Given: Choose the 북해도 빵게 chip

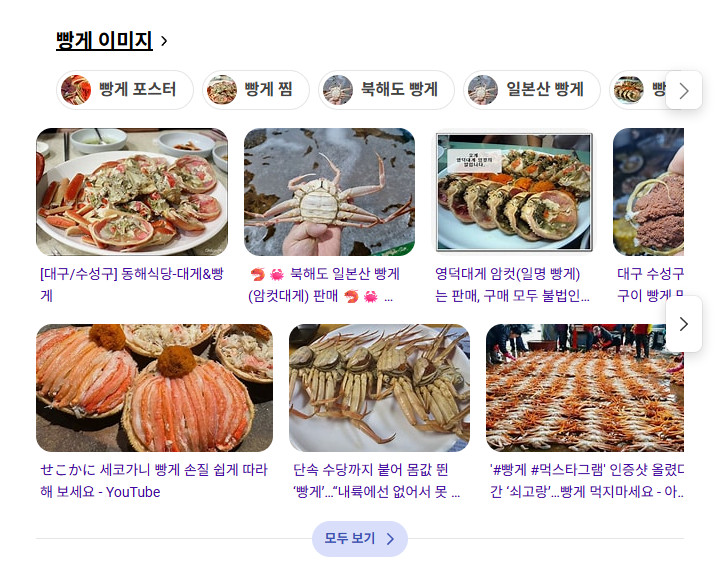Looking at the screenshot, I should 386,90.
